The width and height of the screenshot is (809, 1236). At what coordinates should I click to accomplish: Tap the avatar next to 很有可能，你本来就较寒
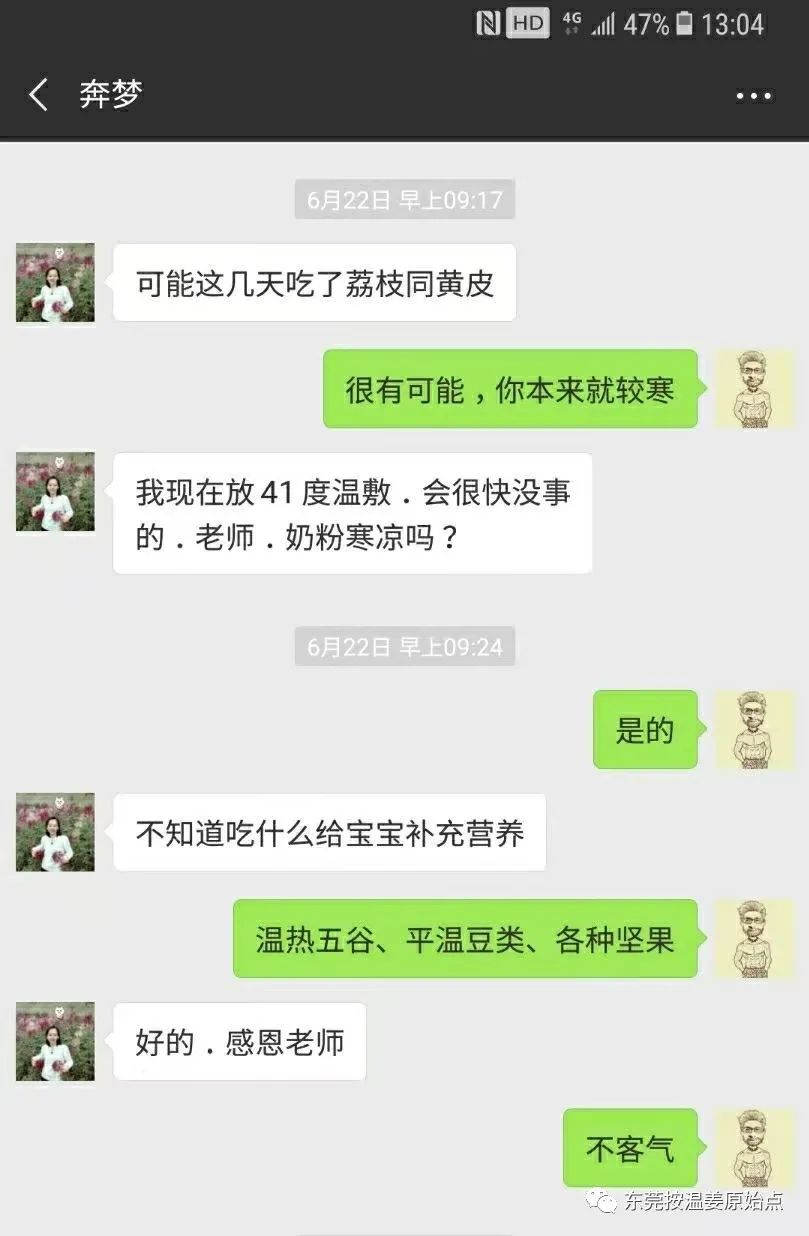tap(754, 389)
